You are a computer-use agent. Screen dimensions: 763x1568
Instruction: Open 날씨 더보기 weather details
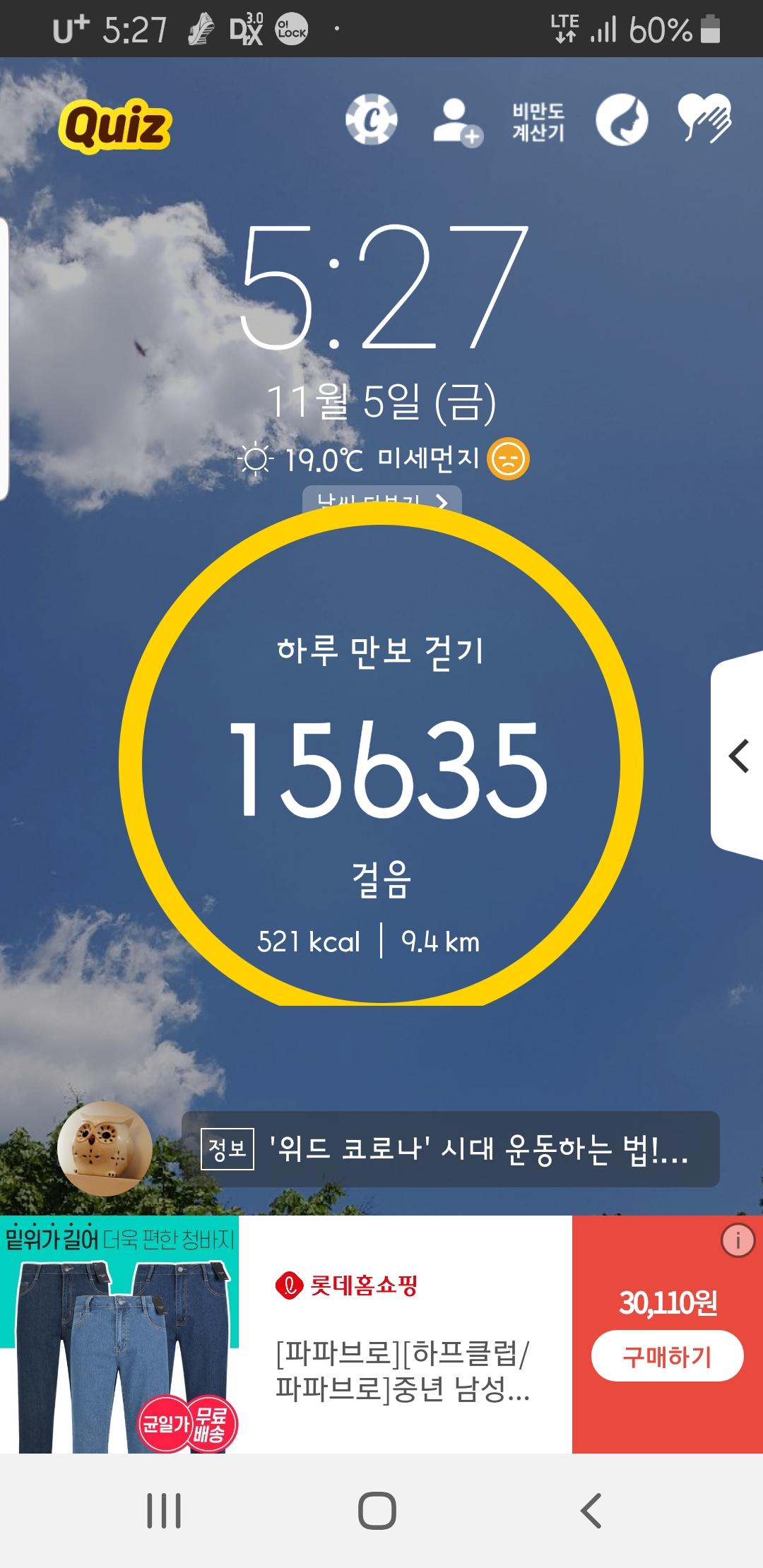tap(382, 499)
